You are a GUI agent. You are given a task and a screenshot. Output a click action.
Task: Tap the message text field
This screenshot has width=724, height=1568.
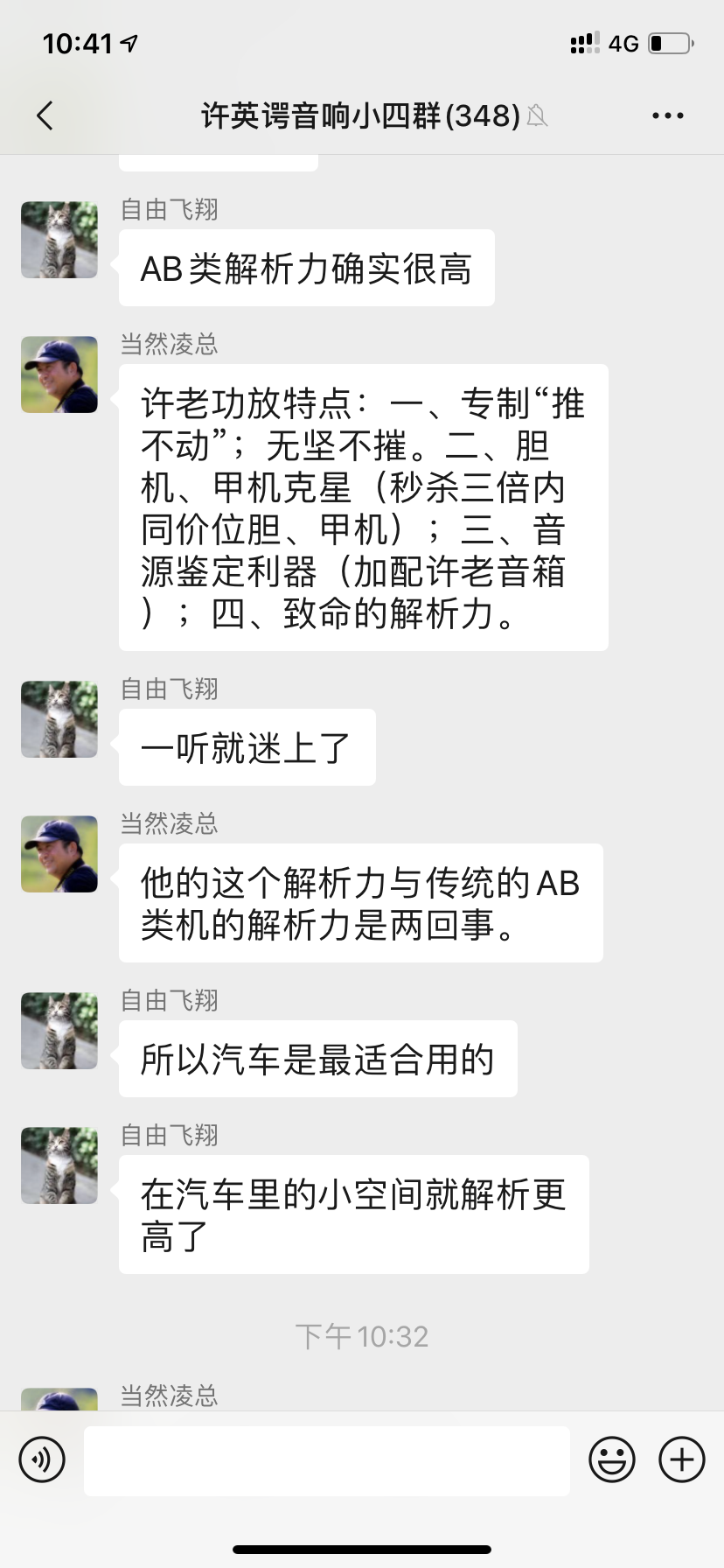pyautogui.click(x=326, y=1459)
